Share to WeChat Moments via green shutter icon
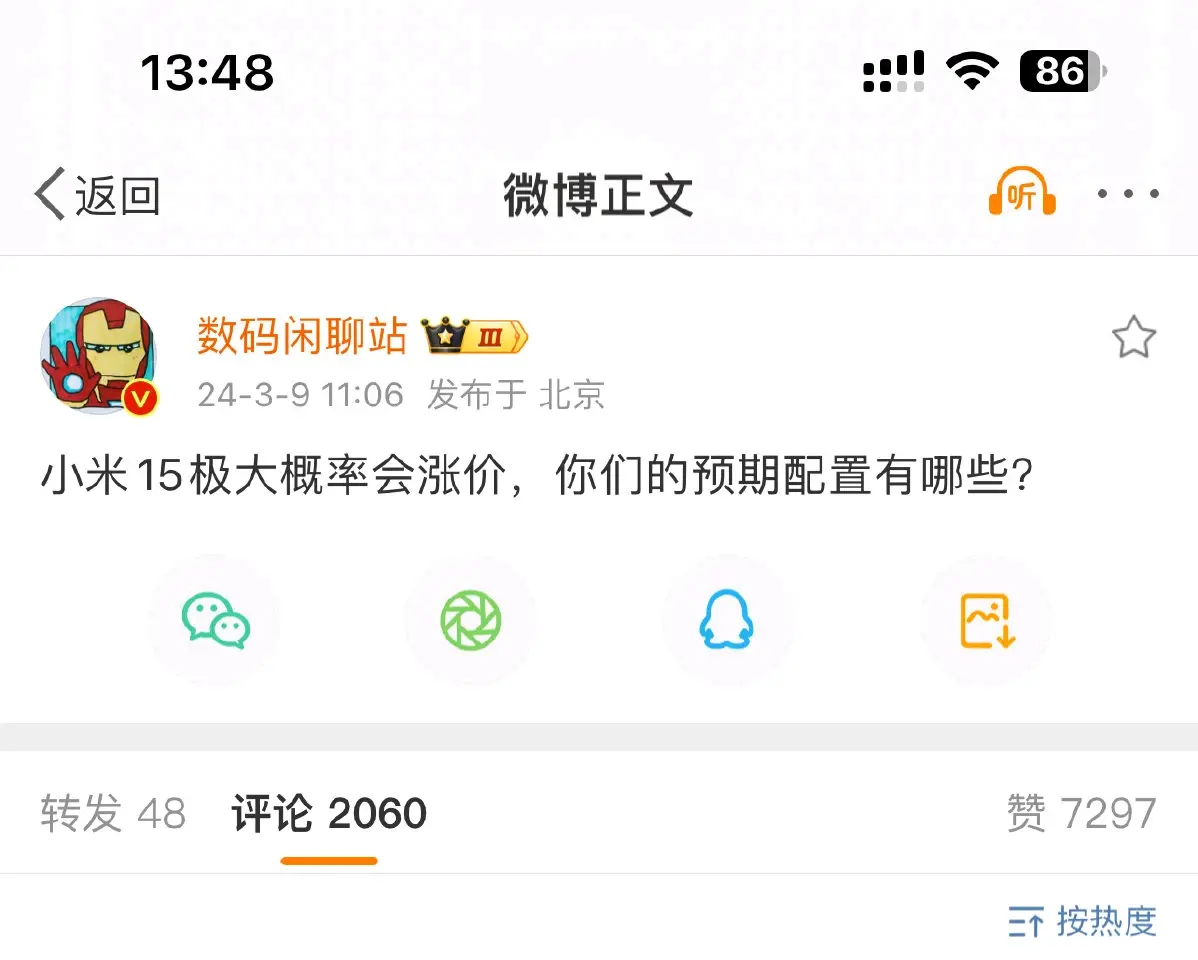1198x960 pixels. pyautogui.click(x=471, y=621)
